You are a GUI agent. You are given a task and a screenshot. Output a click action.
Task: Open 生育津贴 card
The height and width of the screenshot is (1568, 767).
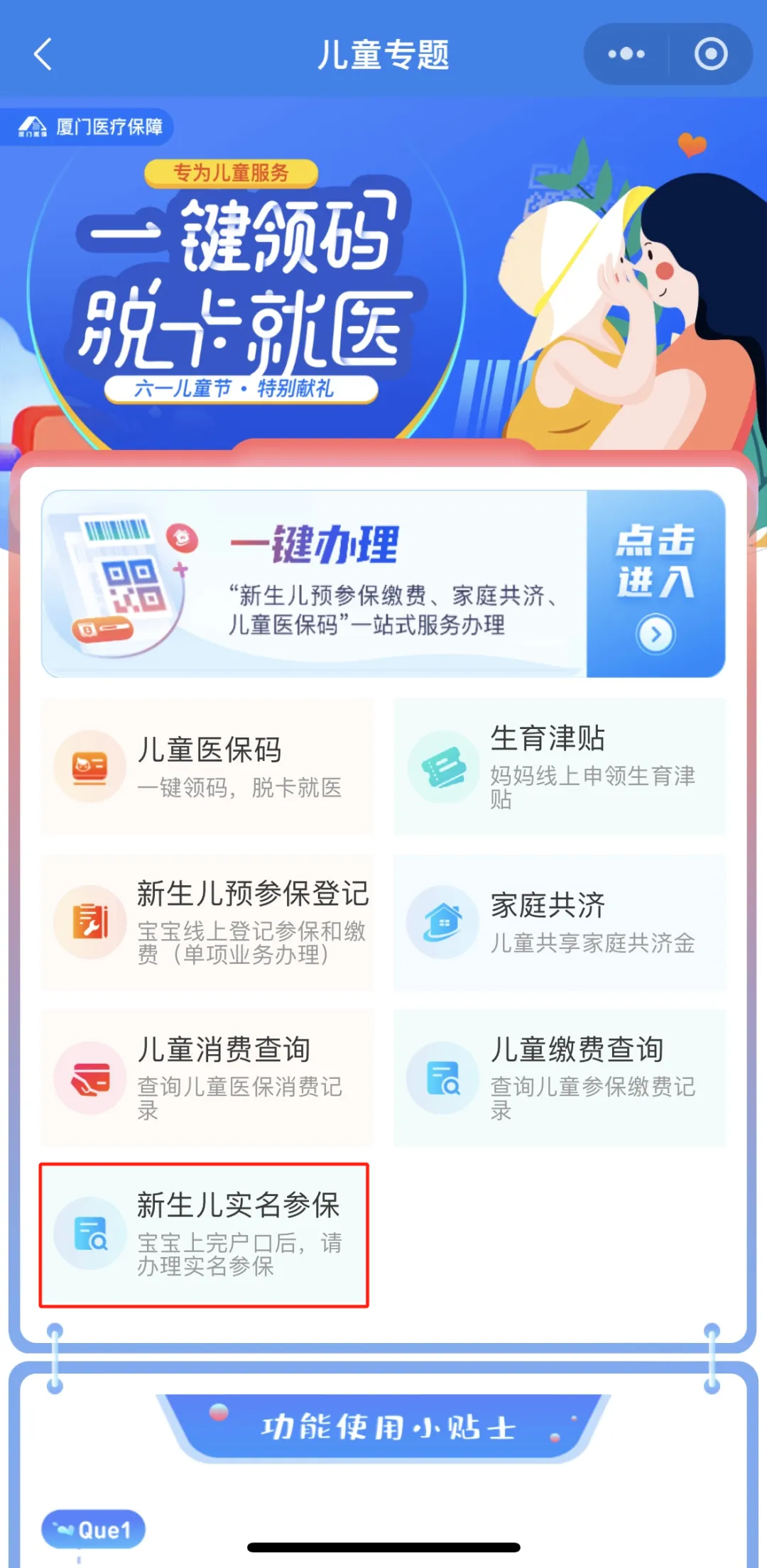click(x=560, y=767)
